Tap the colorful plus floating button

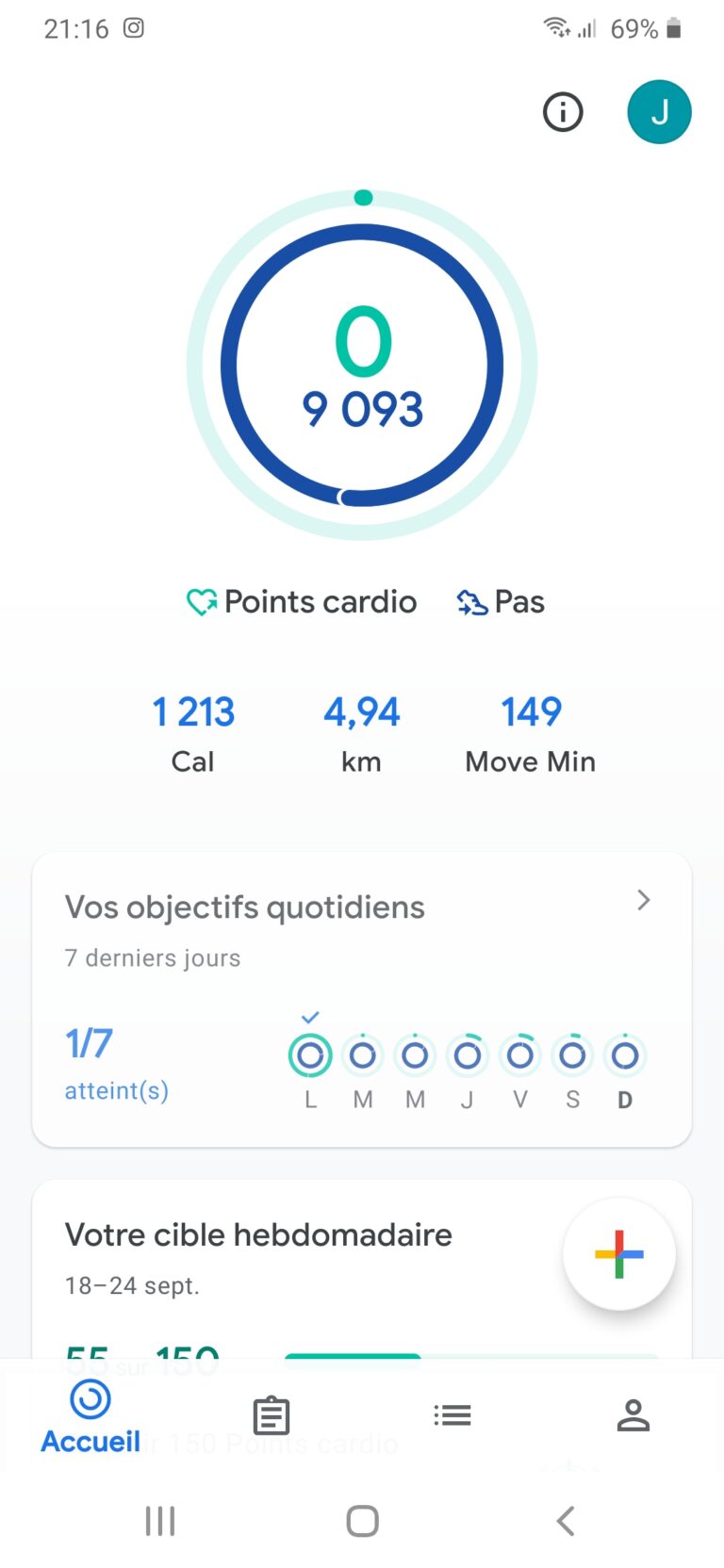click(619, 1254)
